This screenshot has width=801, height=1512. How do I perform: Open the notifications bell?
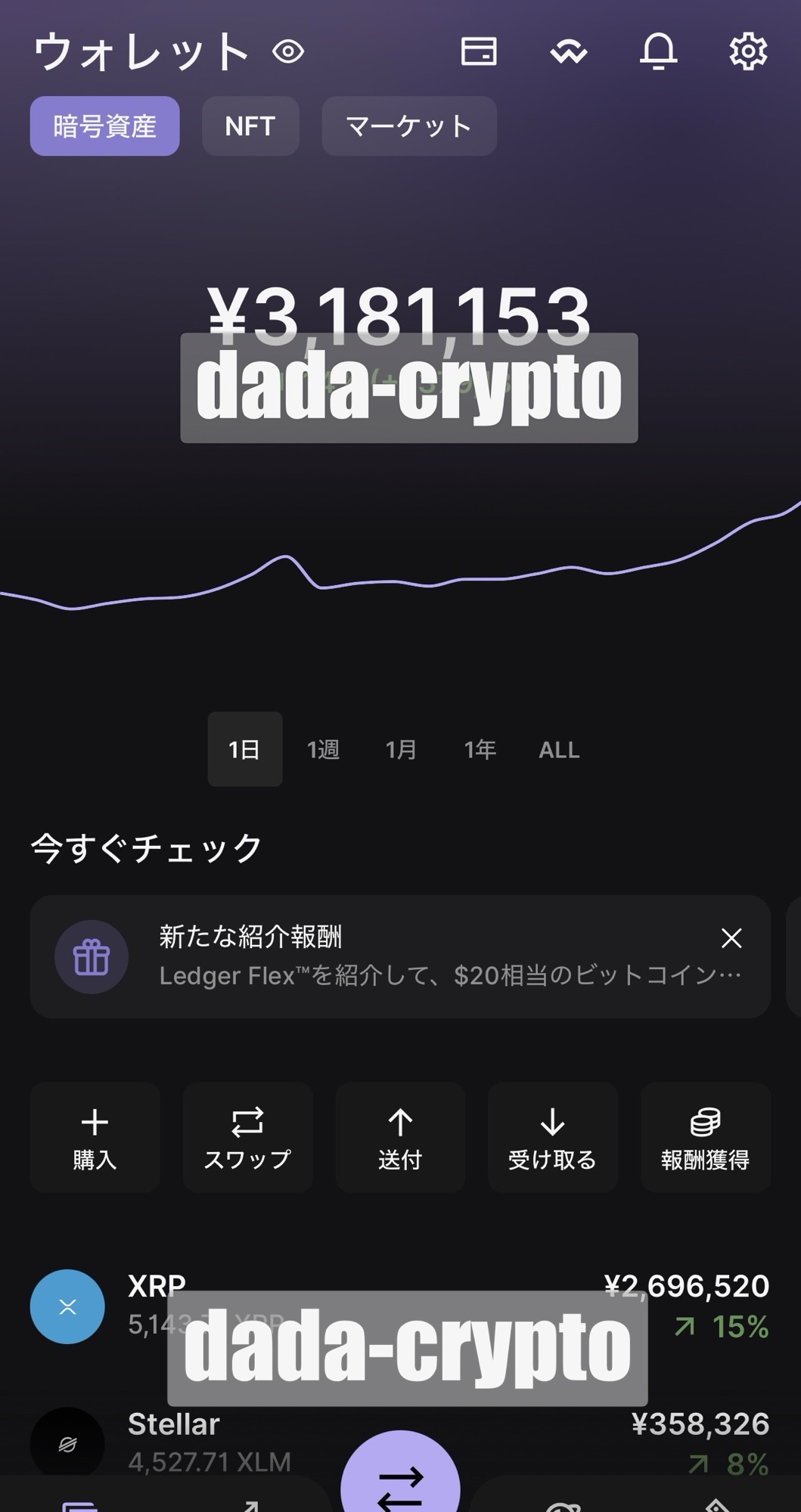point(658,52)
